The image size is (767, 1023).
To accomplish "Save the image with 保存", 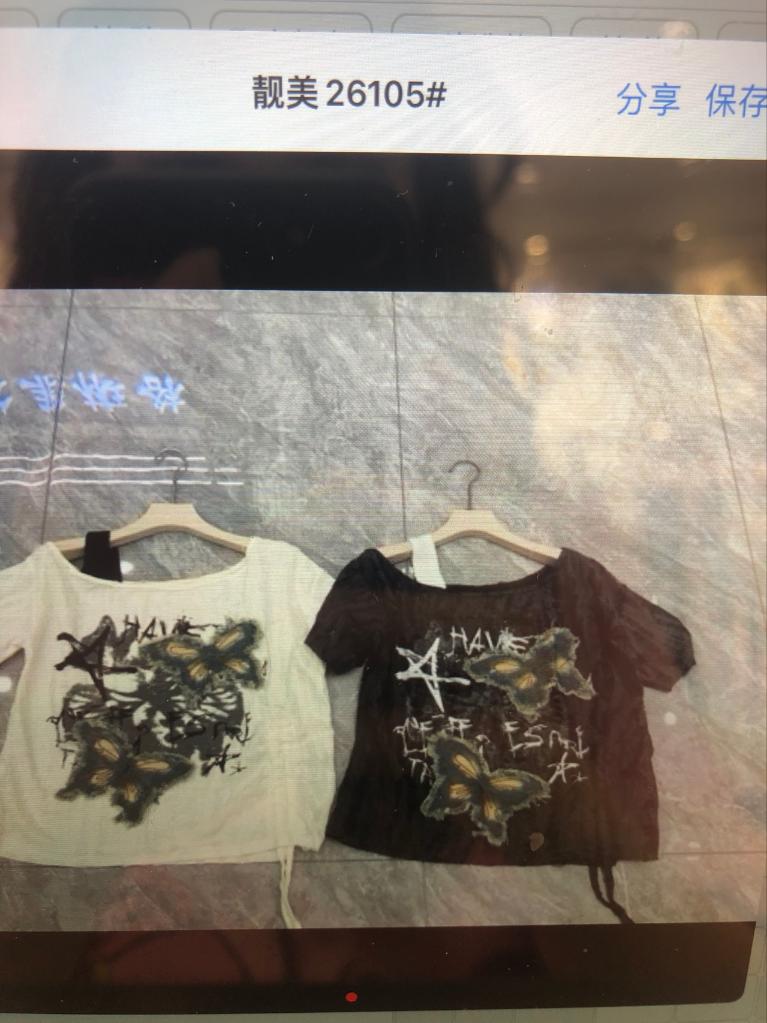I will coord(736,99).
